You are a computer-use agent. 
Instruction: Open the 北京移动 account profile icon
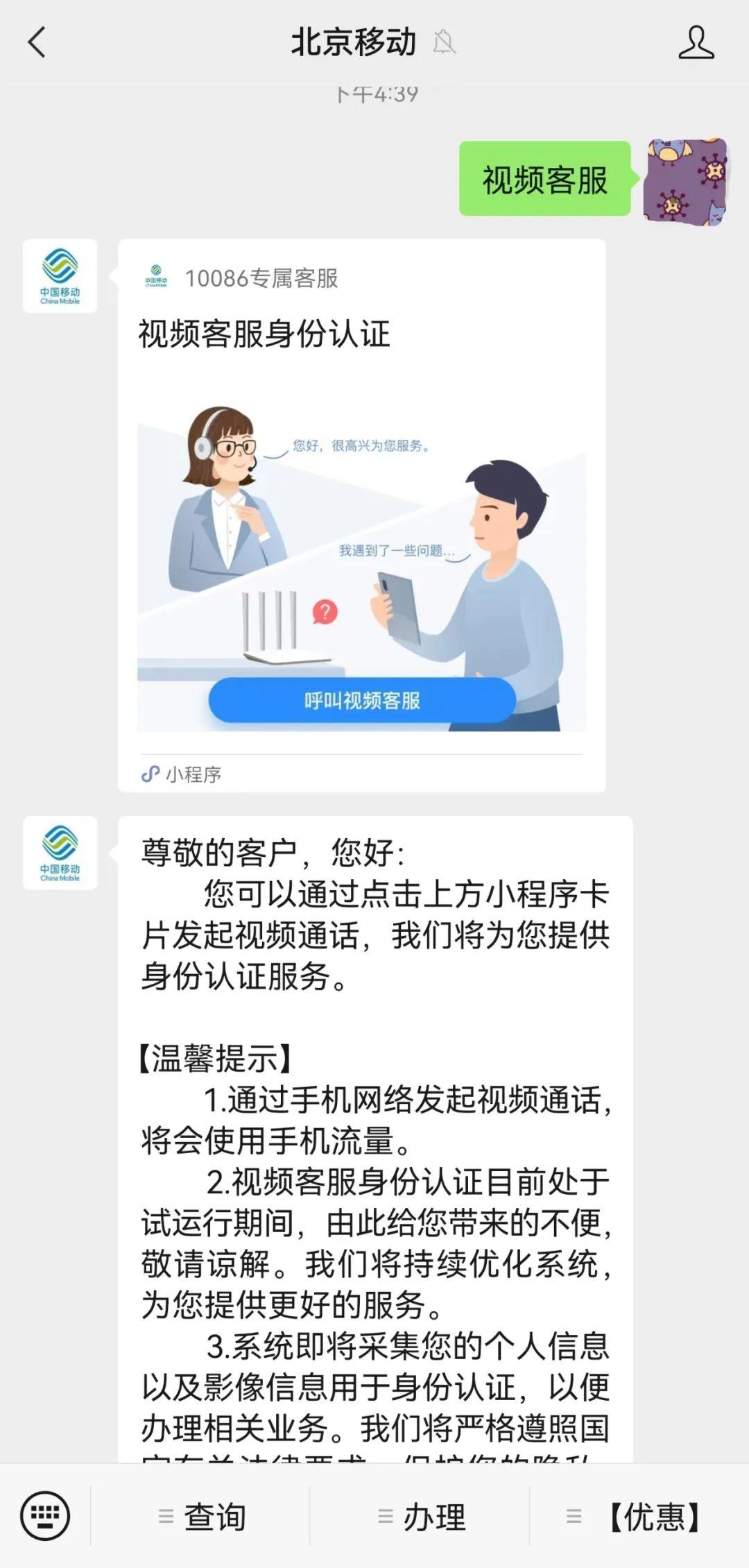pos(696,42)
